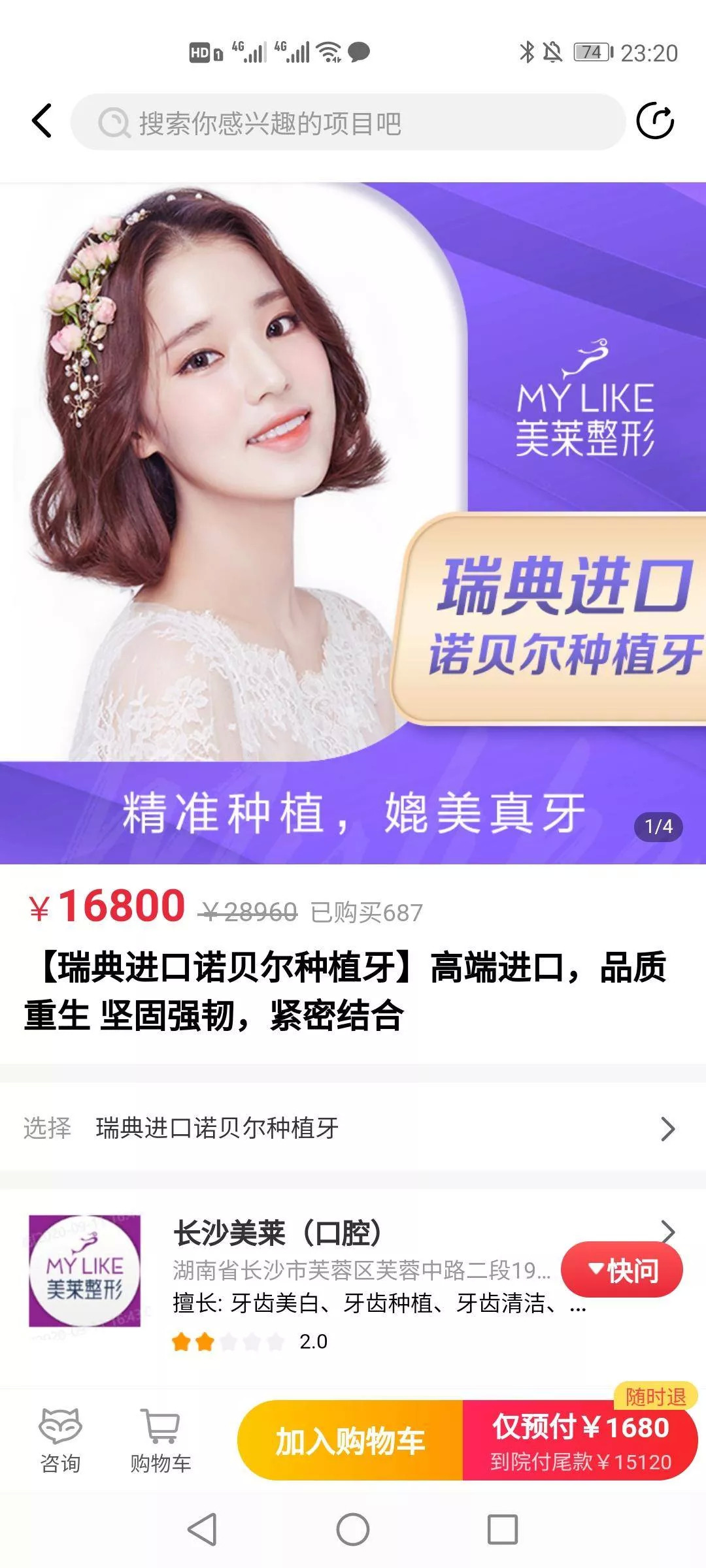
Task: Open the system recent apps button
Action: click(503, 1530)
